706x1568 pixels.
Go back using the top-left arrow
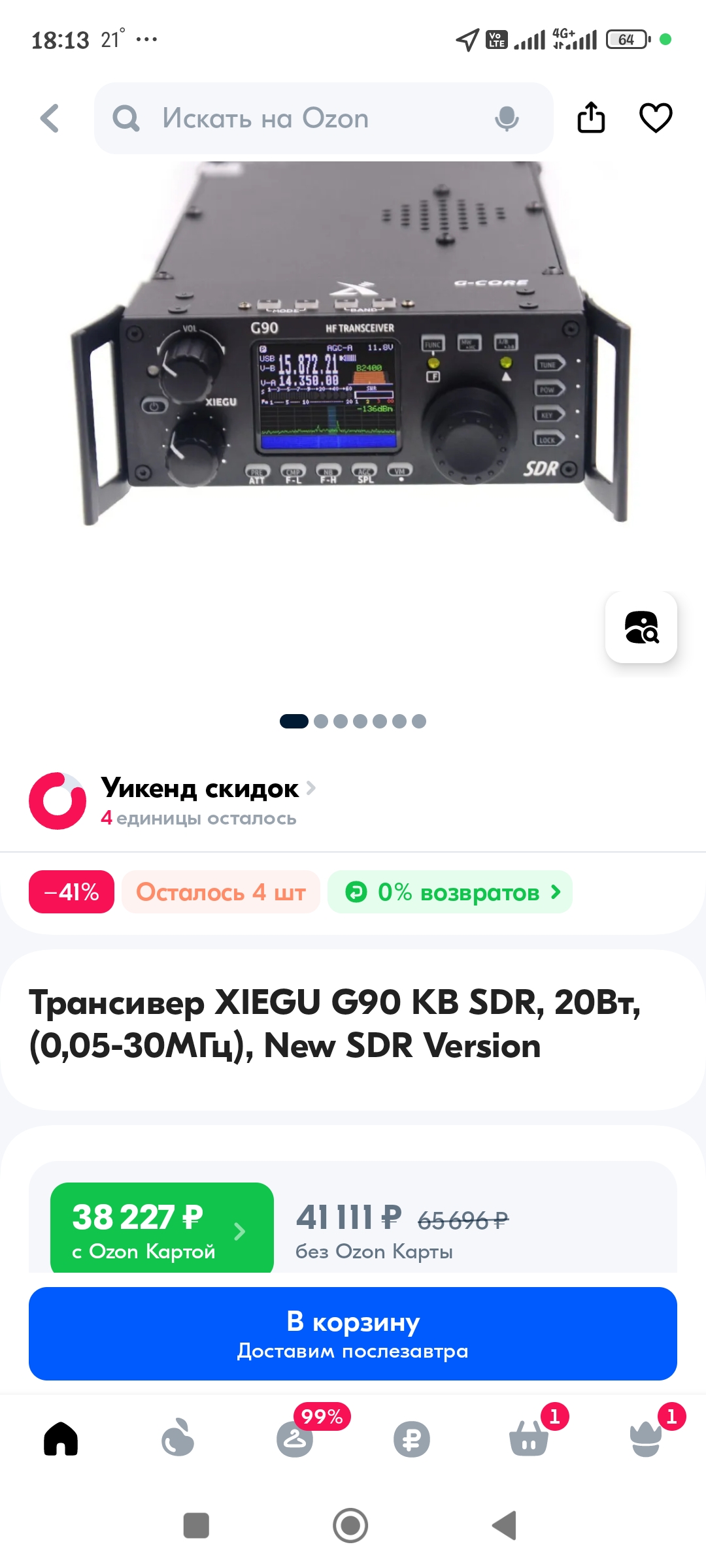click(x=50, y=118)
